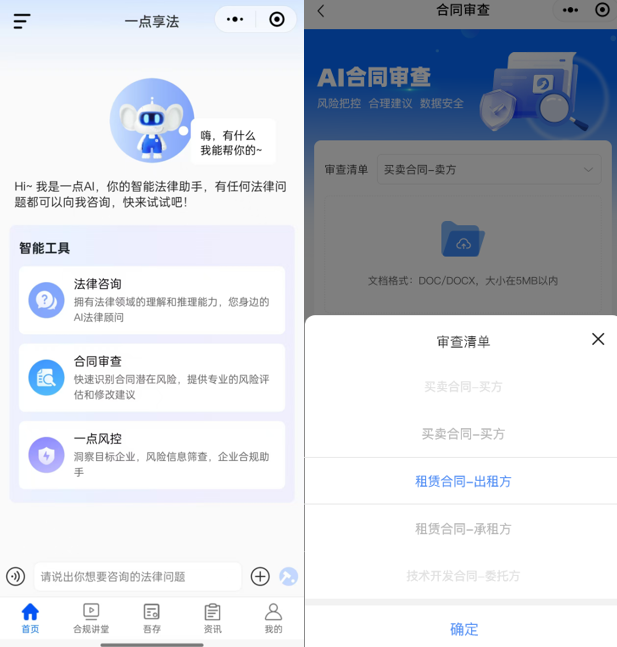The image size is (617, 647).
Task: Send the question with the send icon
Action: 288,576
